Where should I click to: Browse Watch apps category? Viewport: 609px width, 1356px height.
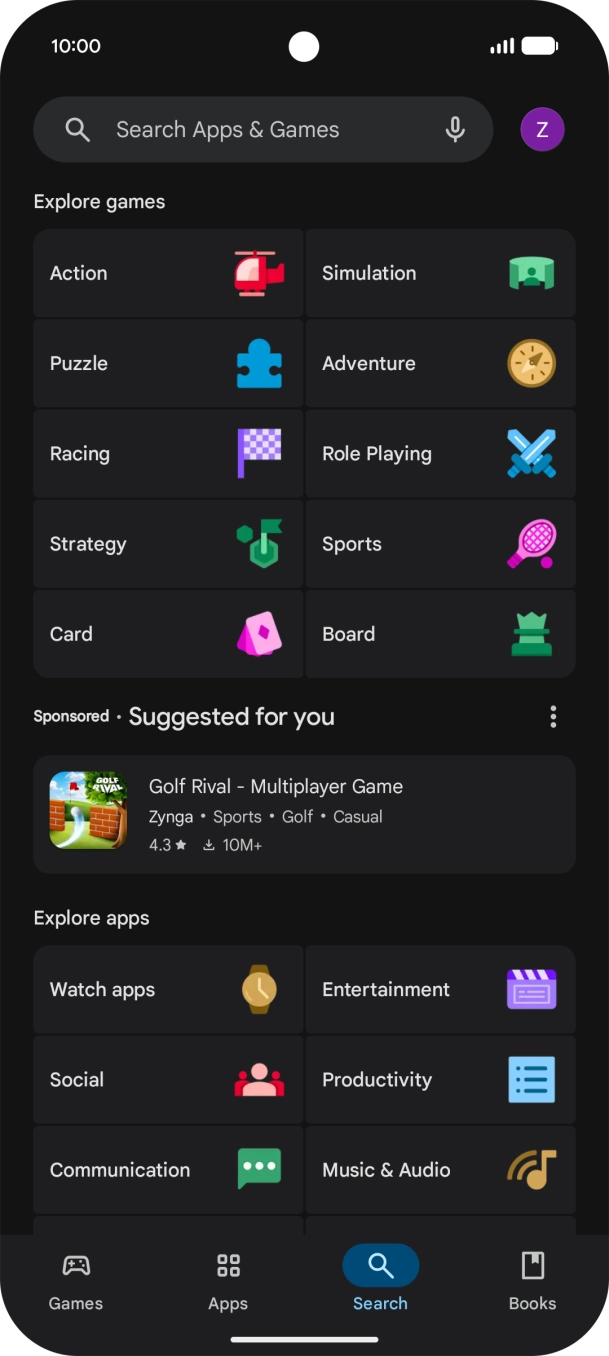pyautogui.click(x=168, y=989)
